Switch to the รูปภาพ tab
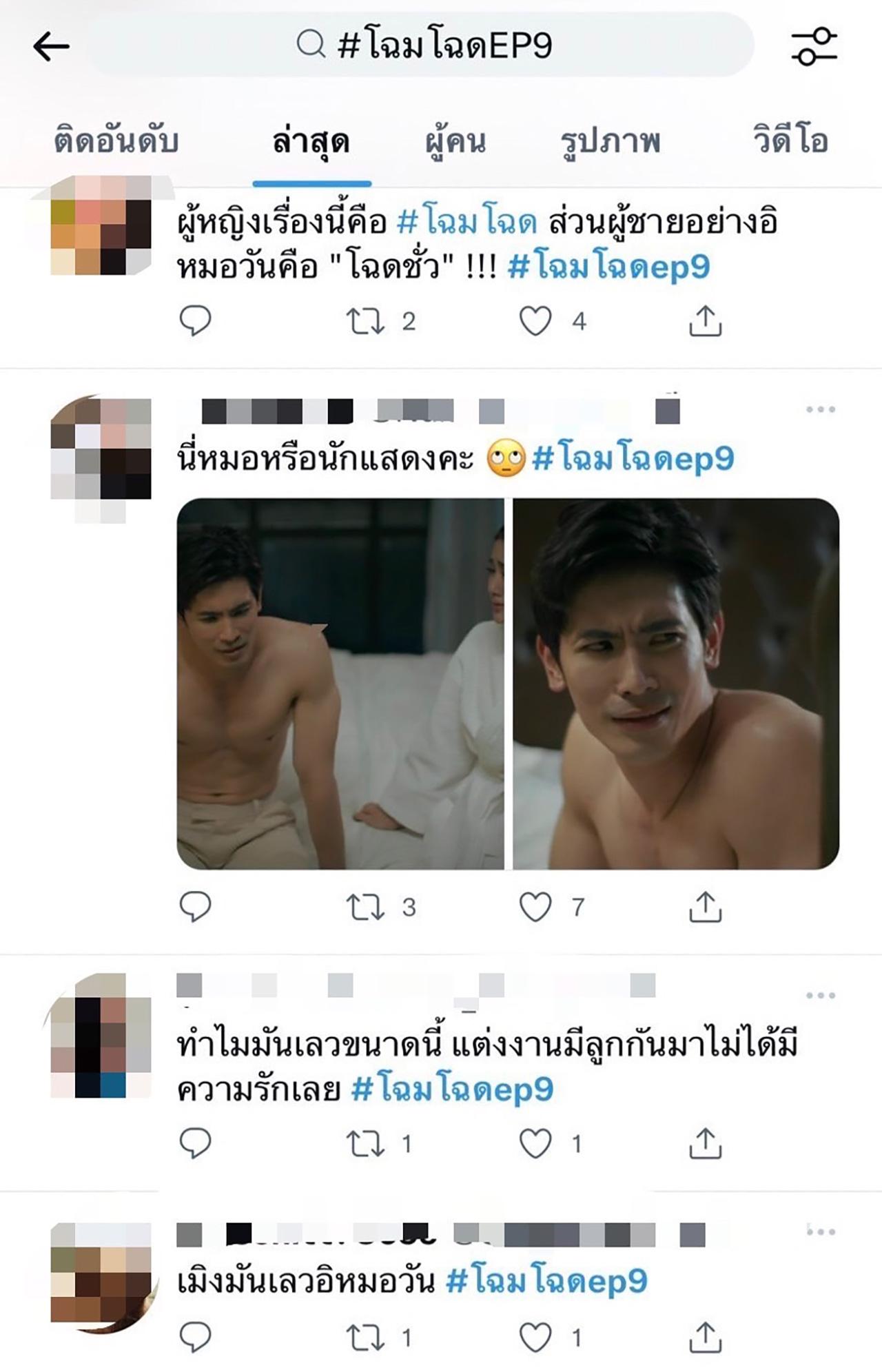Image resolution: width=882 pixels, height=1372 pixels. [x=611, y=141]
